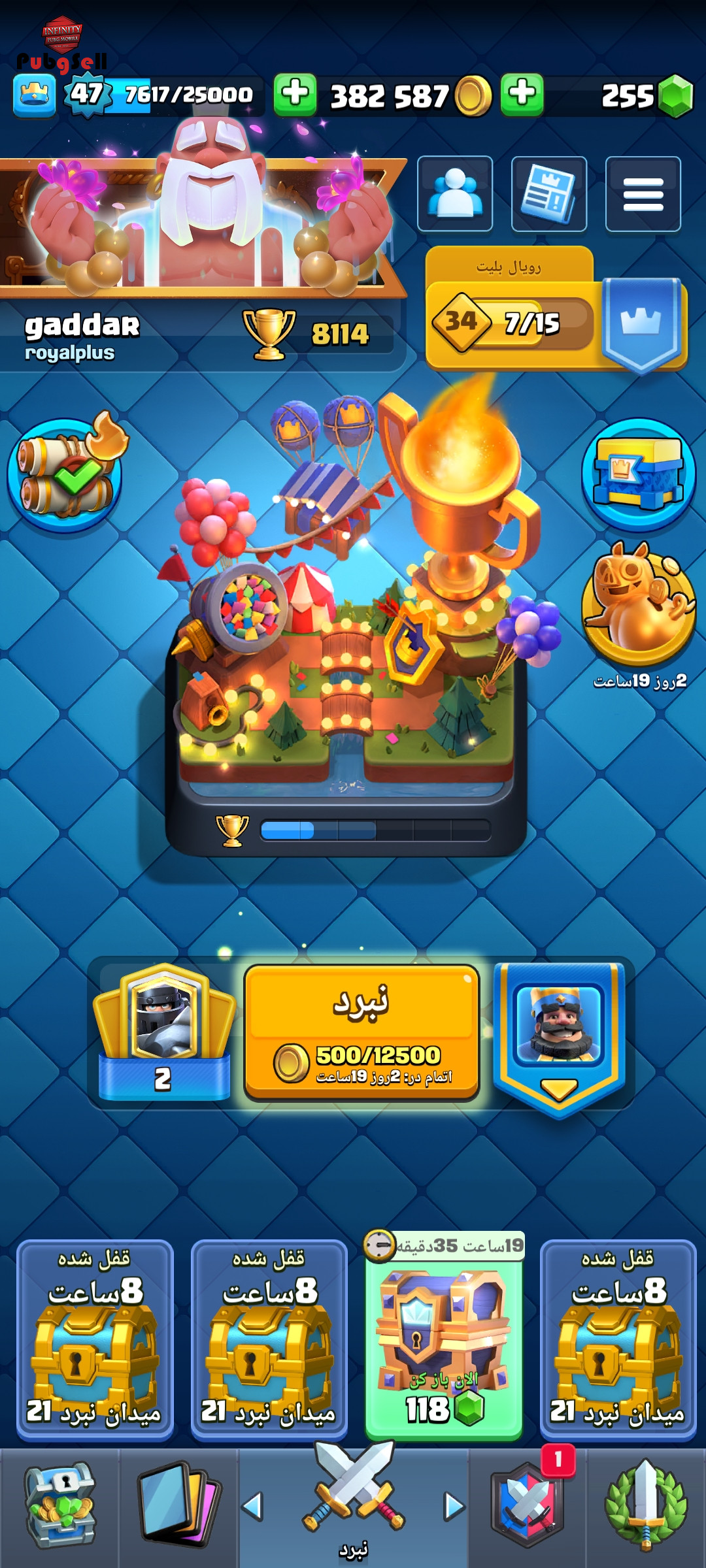Open the hamburger main menu
The height and width of the screenshot is (1568, 706).
(x=643, y=193)
